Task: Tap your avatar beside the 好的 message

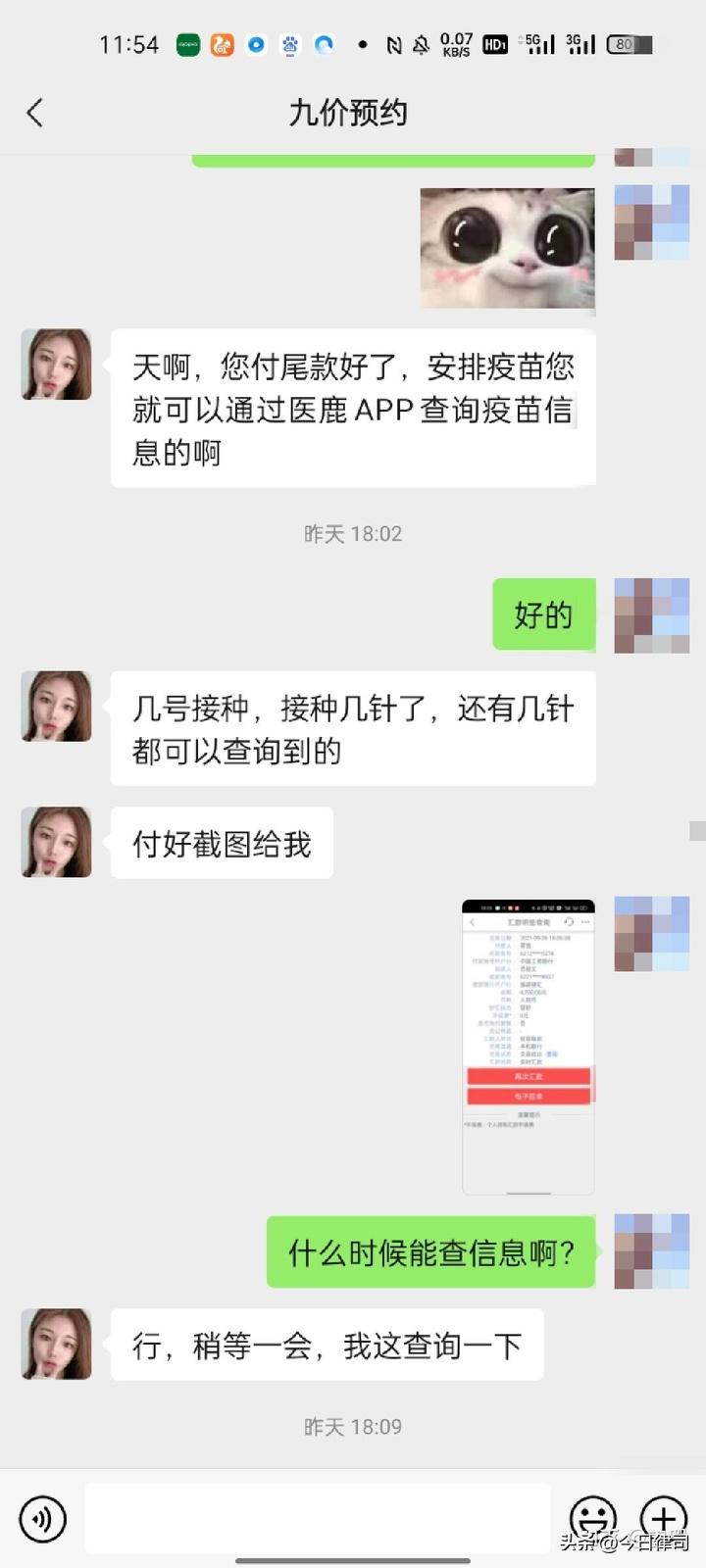Action: tap(651, 614)
